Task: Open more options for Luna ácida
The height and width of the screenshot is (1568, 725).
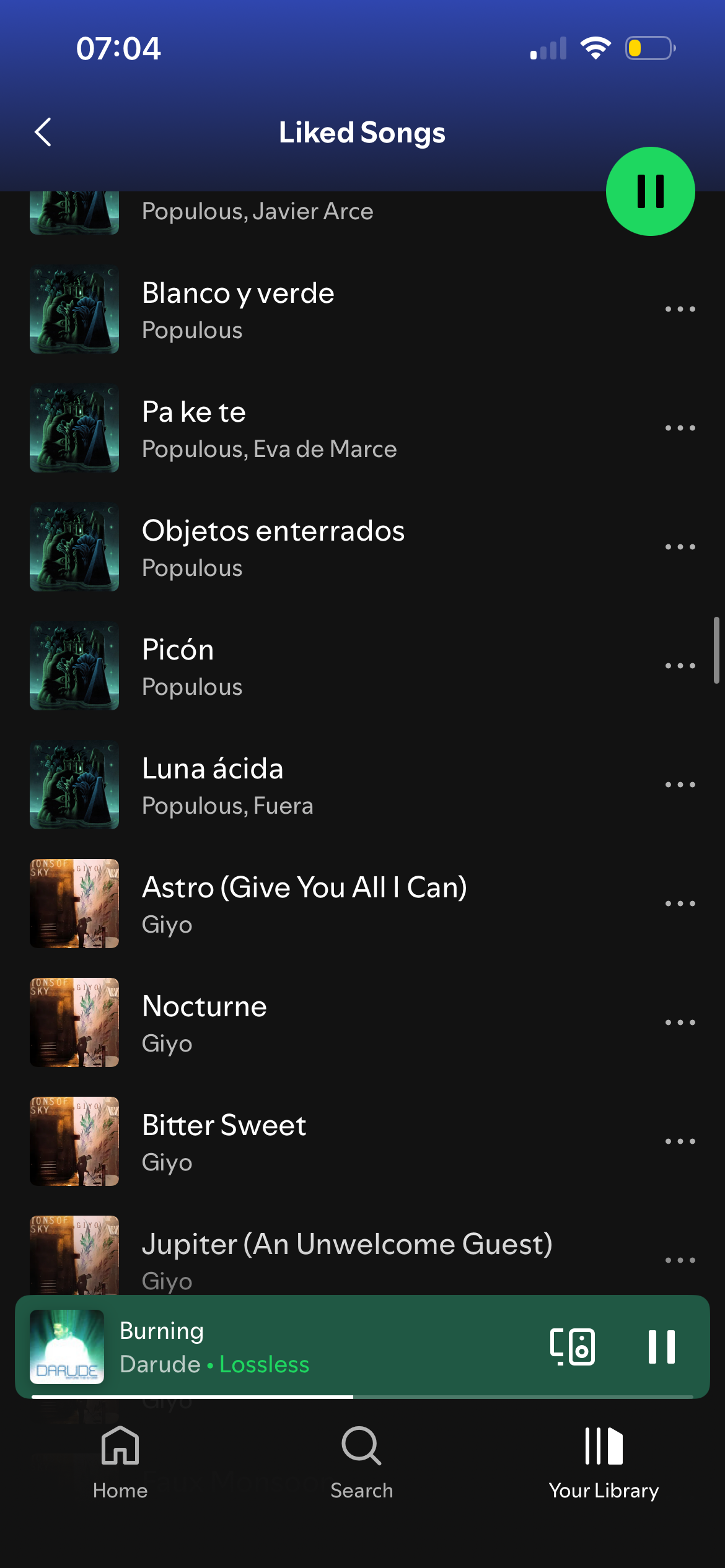Action: coord(680,785)
